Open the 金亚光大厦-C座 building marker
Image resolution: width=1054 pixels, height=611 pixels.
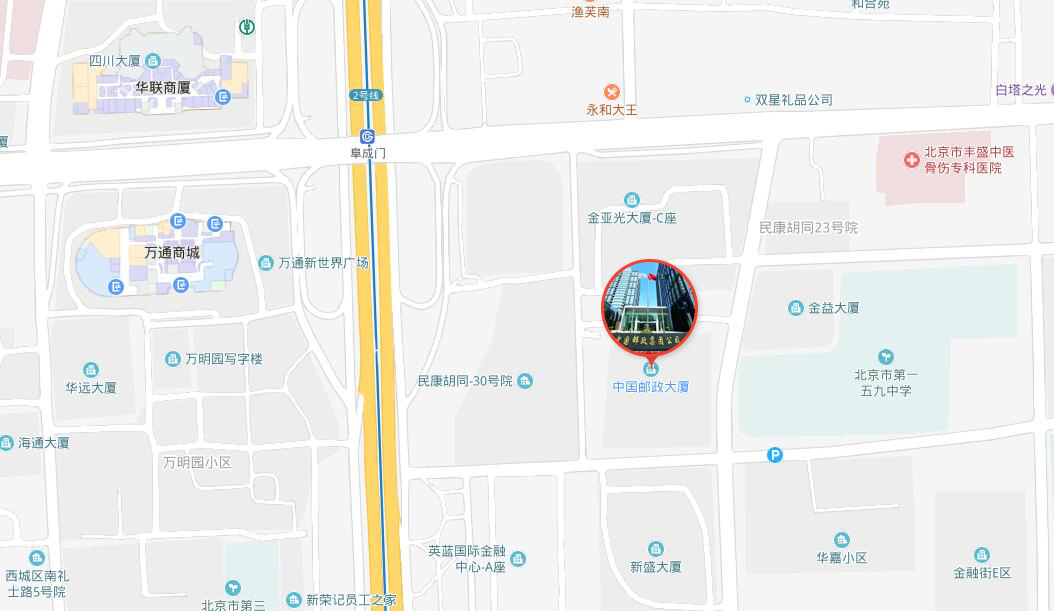(x=631, y=200)
